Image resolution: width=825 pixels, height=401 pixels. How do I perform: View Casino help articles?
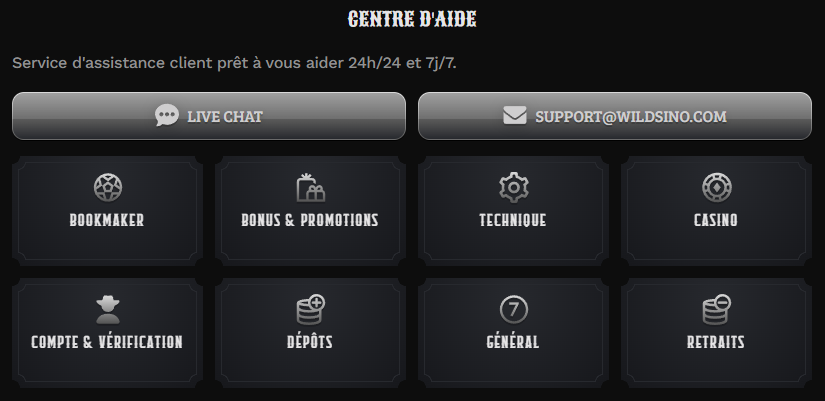click(x=716, y=205)
